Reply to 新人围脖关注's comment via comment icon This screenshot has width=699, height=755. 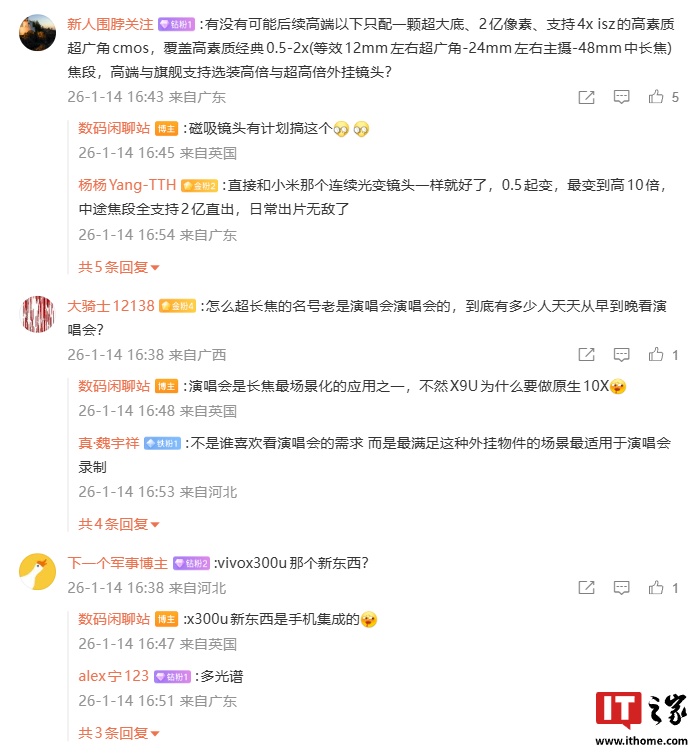[x=621, y=97]
